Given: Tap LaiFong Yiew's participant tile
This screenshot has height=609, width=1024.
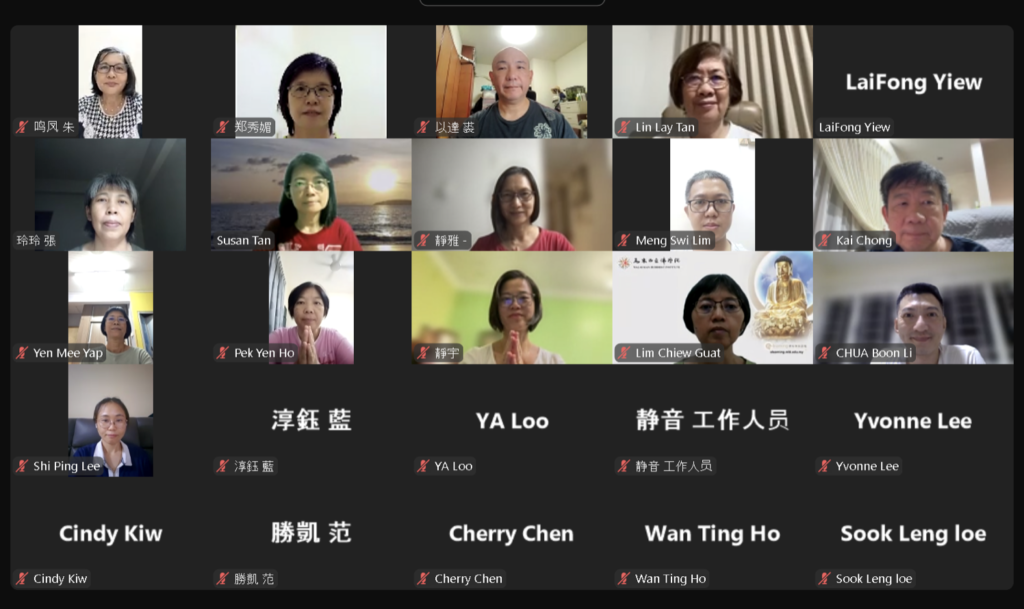Looking at the screenshot, I should pyautogui.click(x=913, y=81).
